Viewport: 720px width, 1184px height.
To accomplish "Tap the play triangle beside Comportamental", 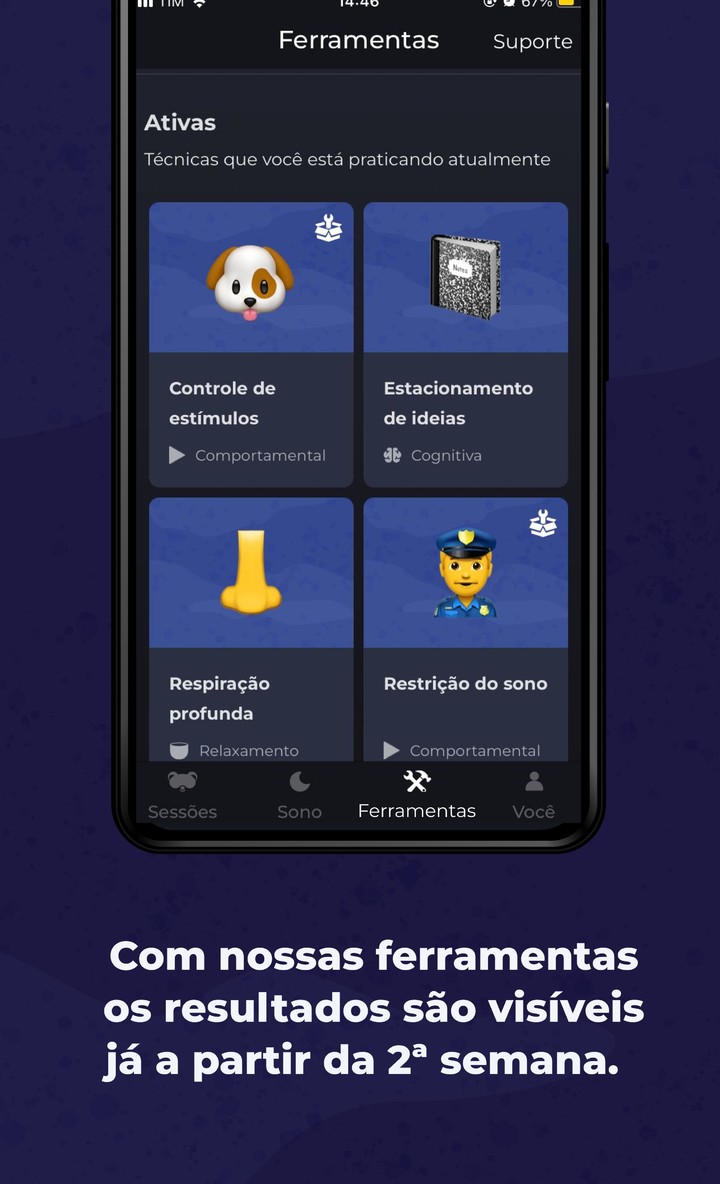I will 178,455.
